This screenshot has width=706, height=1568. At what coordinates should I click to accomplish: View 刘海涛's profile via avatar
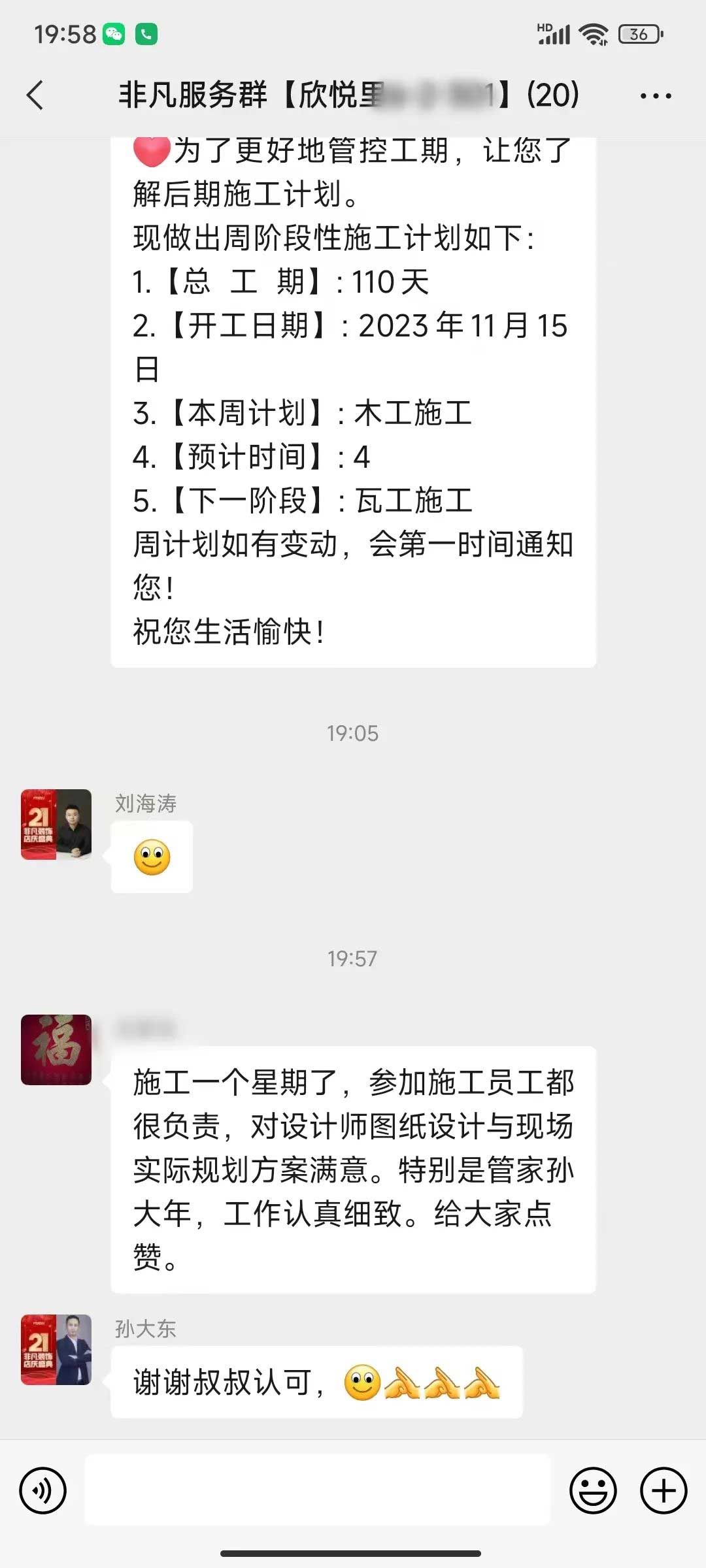pyautogui.click(x=56, y=824)
